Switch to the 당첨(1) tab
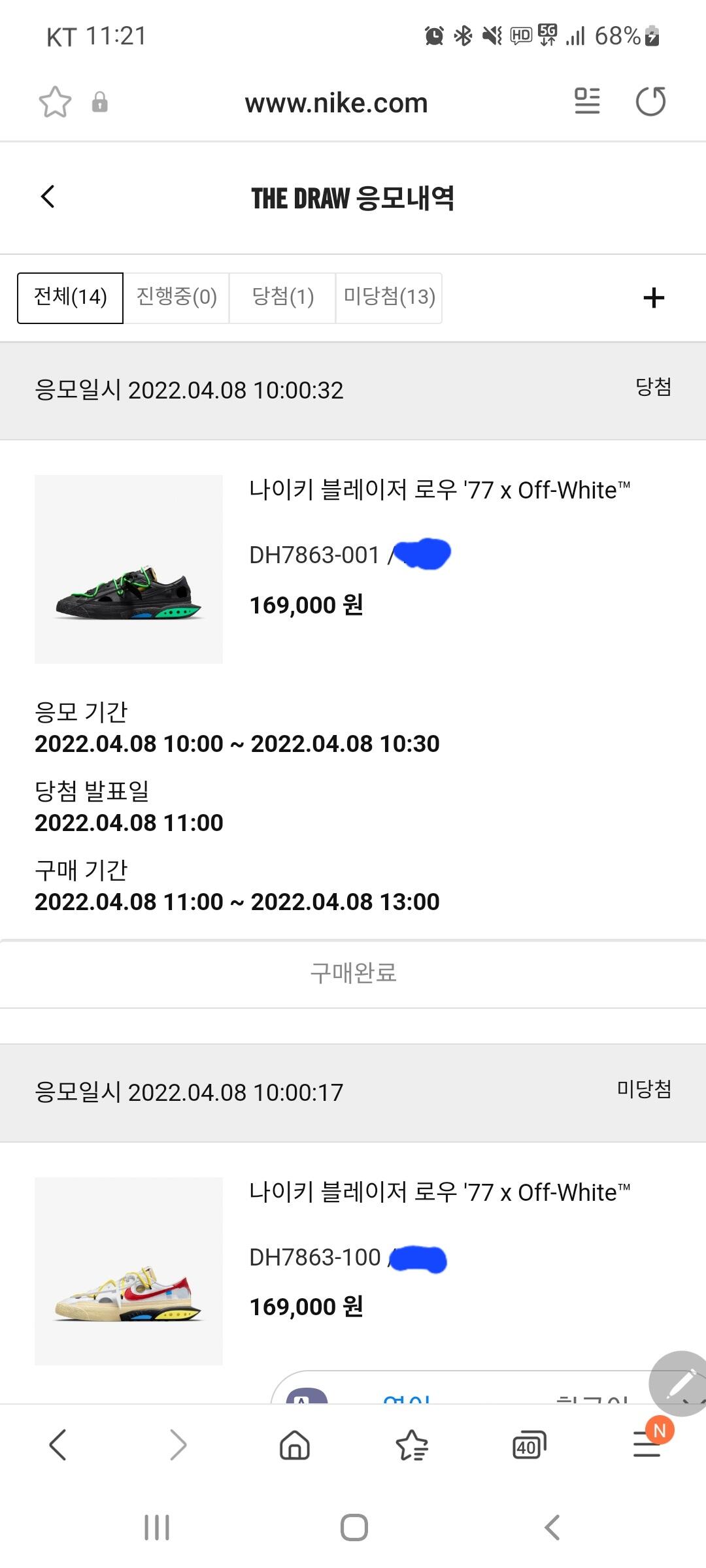Viewport: 706px width, 1568px height. pyautogui.click(x=282, y=297)
